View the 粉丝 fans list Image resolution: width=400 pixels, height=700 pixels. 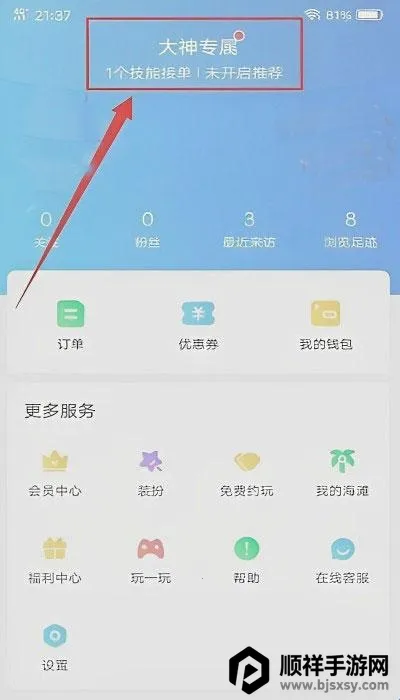[x=147, y=230]
